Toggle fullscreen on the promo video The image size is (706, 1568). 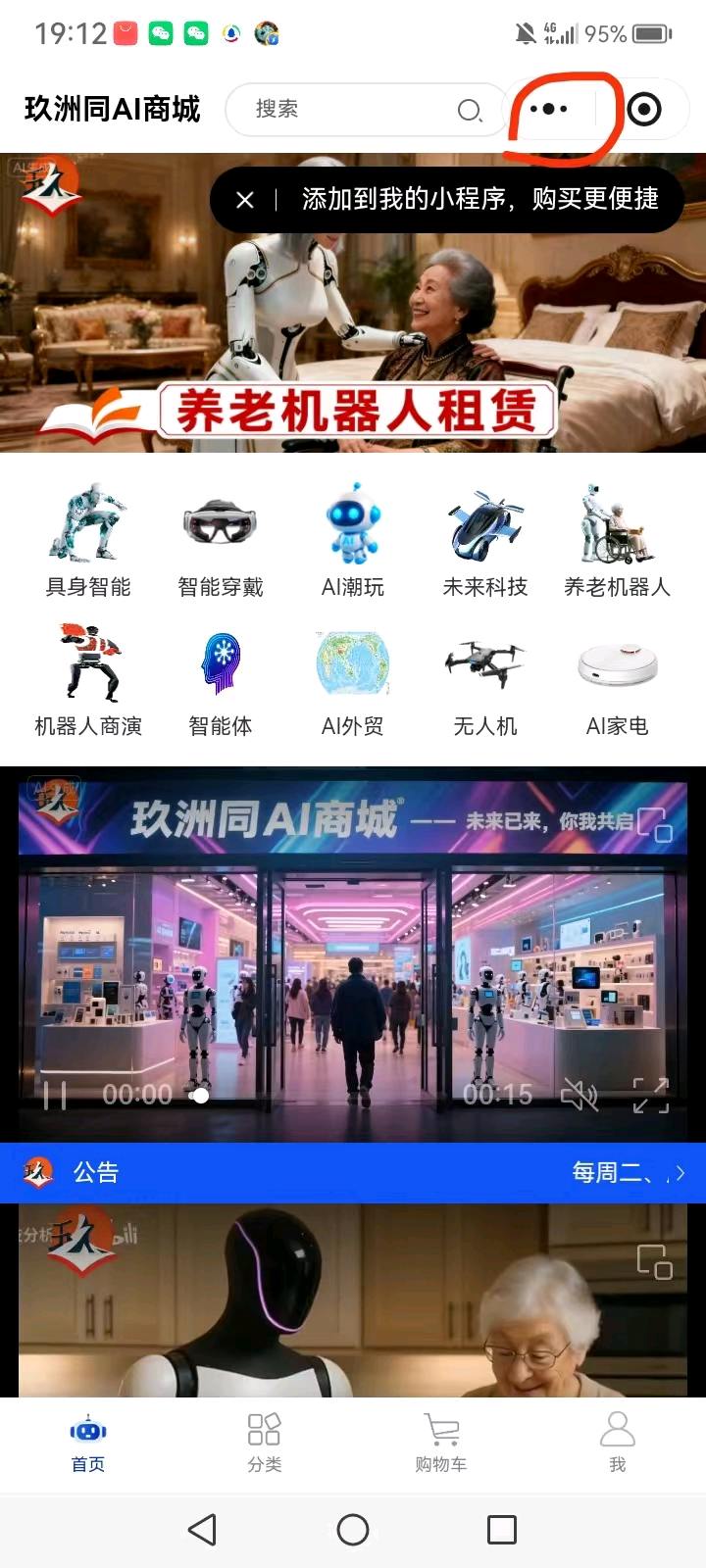coord(649,1098)
